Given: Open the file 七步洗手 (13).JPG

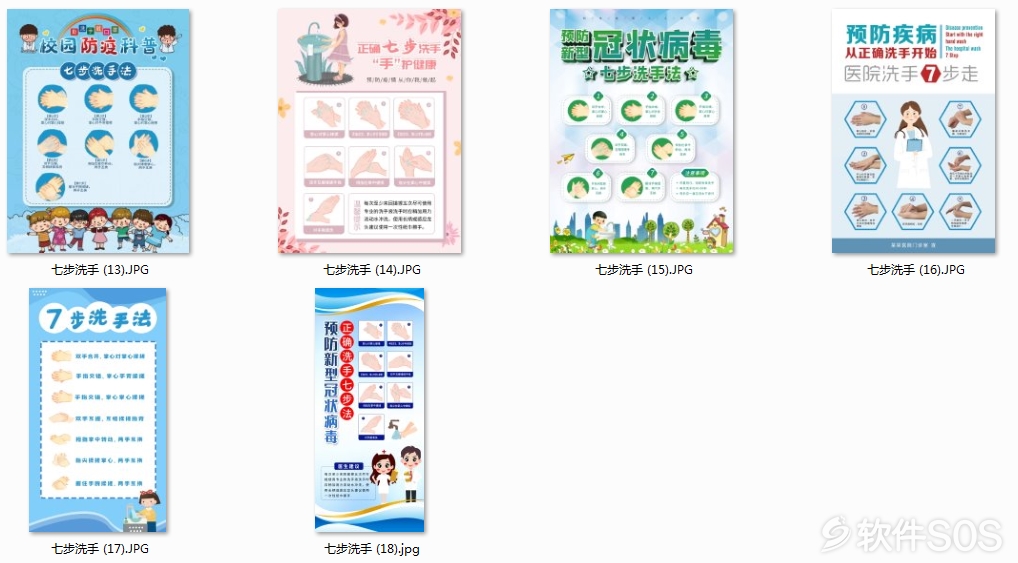Looking at the screenshot, I should [98, 131].
